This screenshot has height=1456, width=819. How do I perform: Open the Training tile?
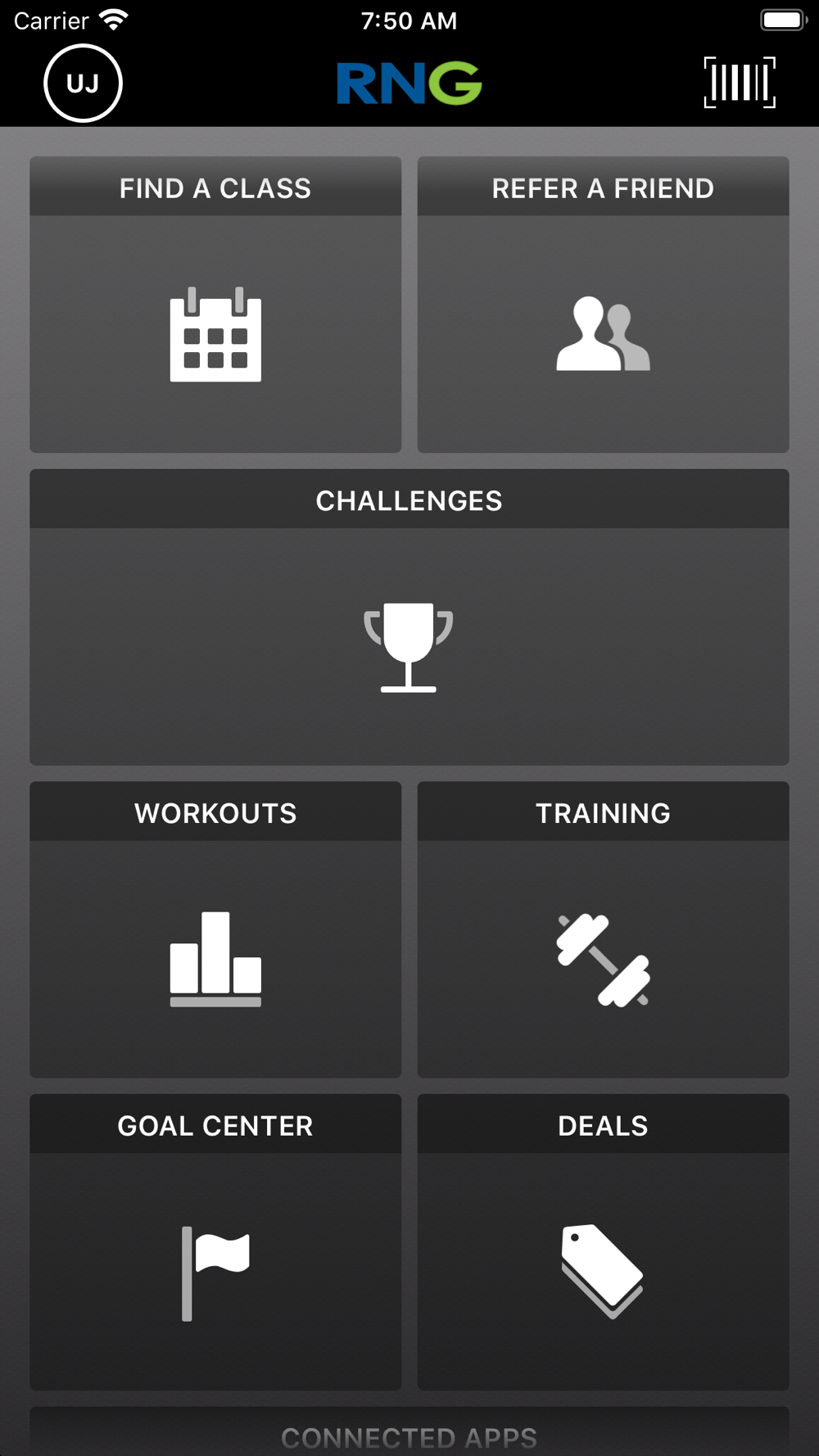click(x=603, y=929)
